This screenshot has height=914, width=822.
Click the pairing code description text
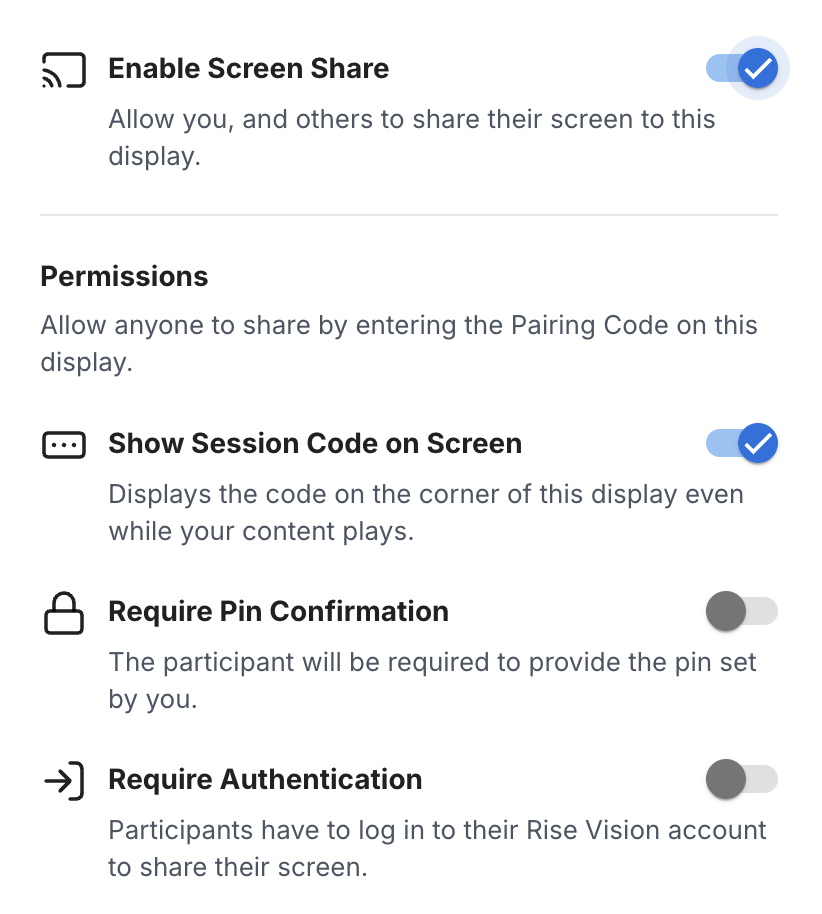point(398,343)
